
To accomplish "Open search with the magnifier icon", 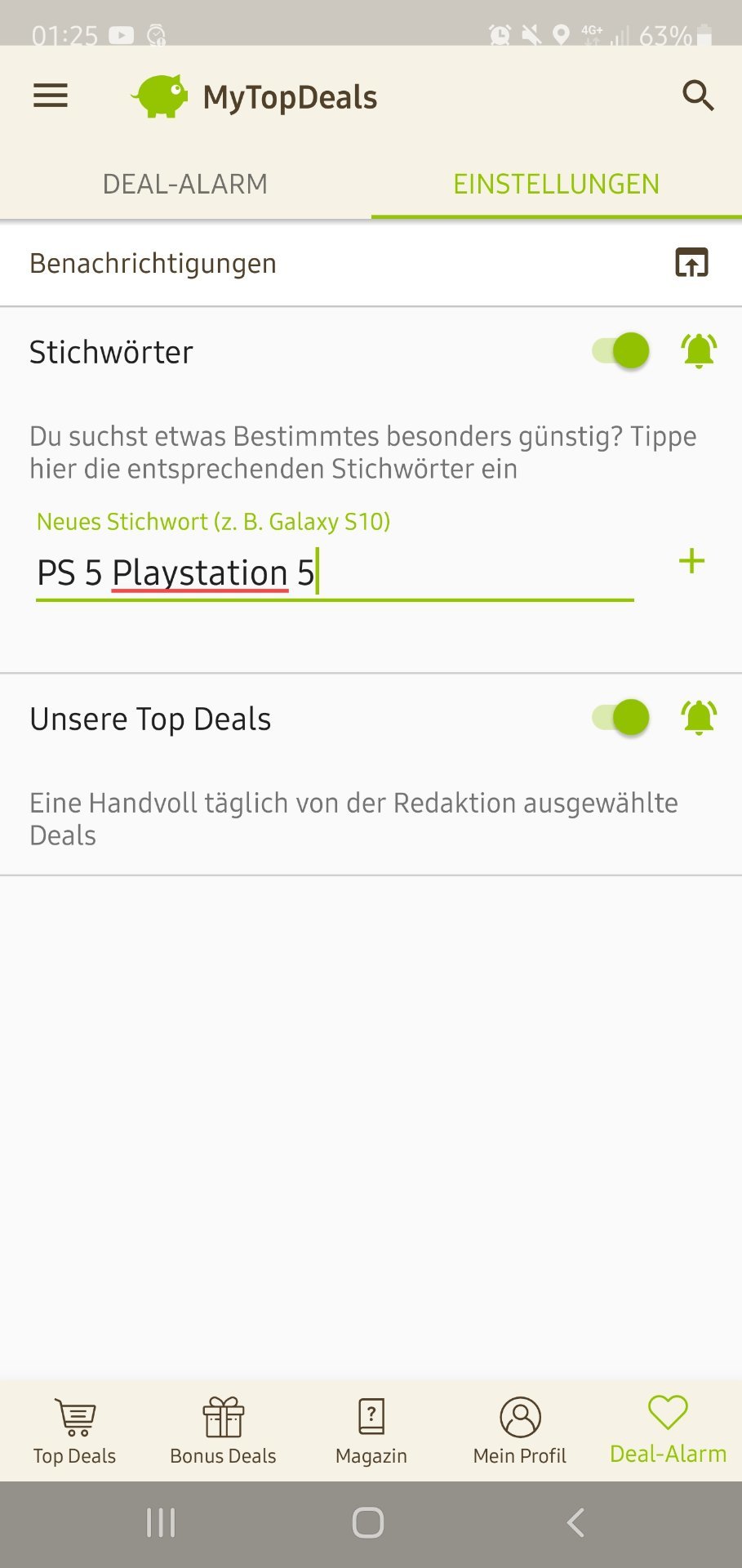I will 698,96.
